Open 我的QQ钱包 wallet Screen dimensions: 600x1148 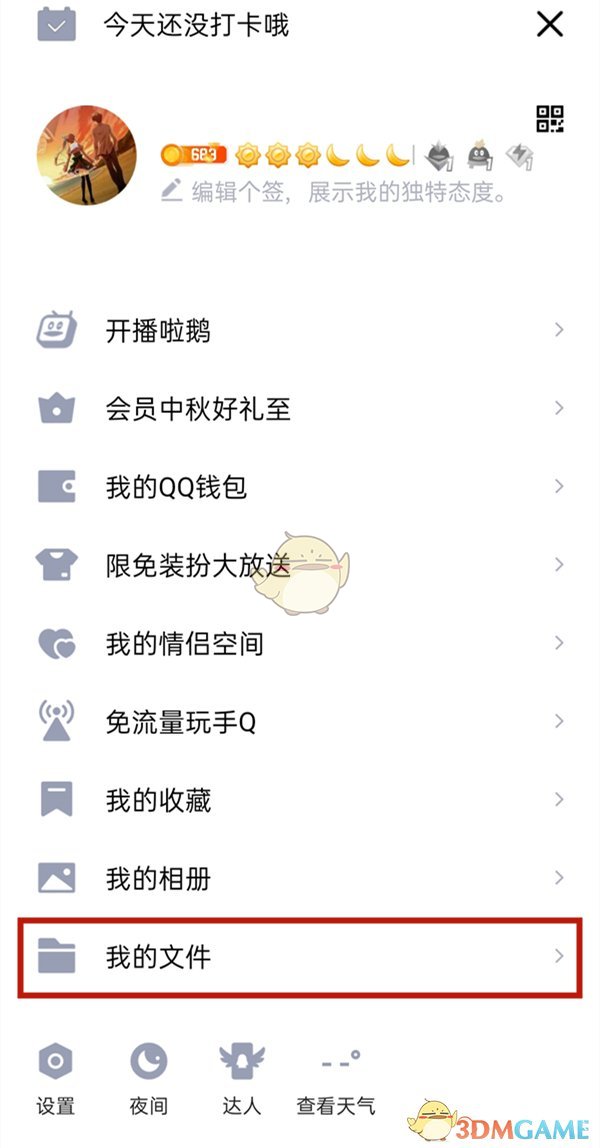pos(300,487)
